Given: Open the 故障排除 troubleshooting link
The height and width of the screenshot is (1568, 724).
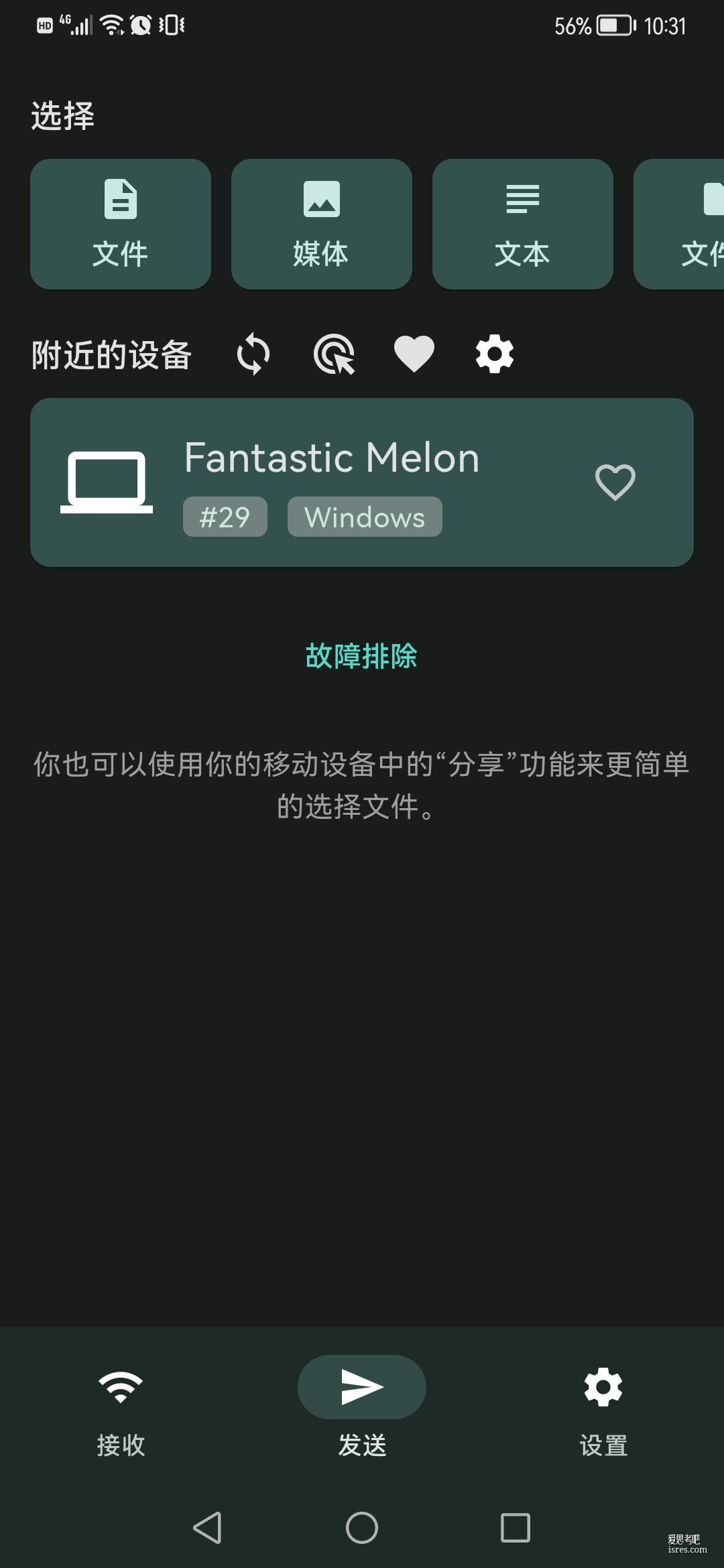Looking at the screenshot, I should [x=361, y=656].
